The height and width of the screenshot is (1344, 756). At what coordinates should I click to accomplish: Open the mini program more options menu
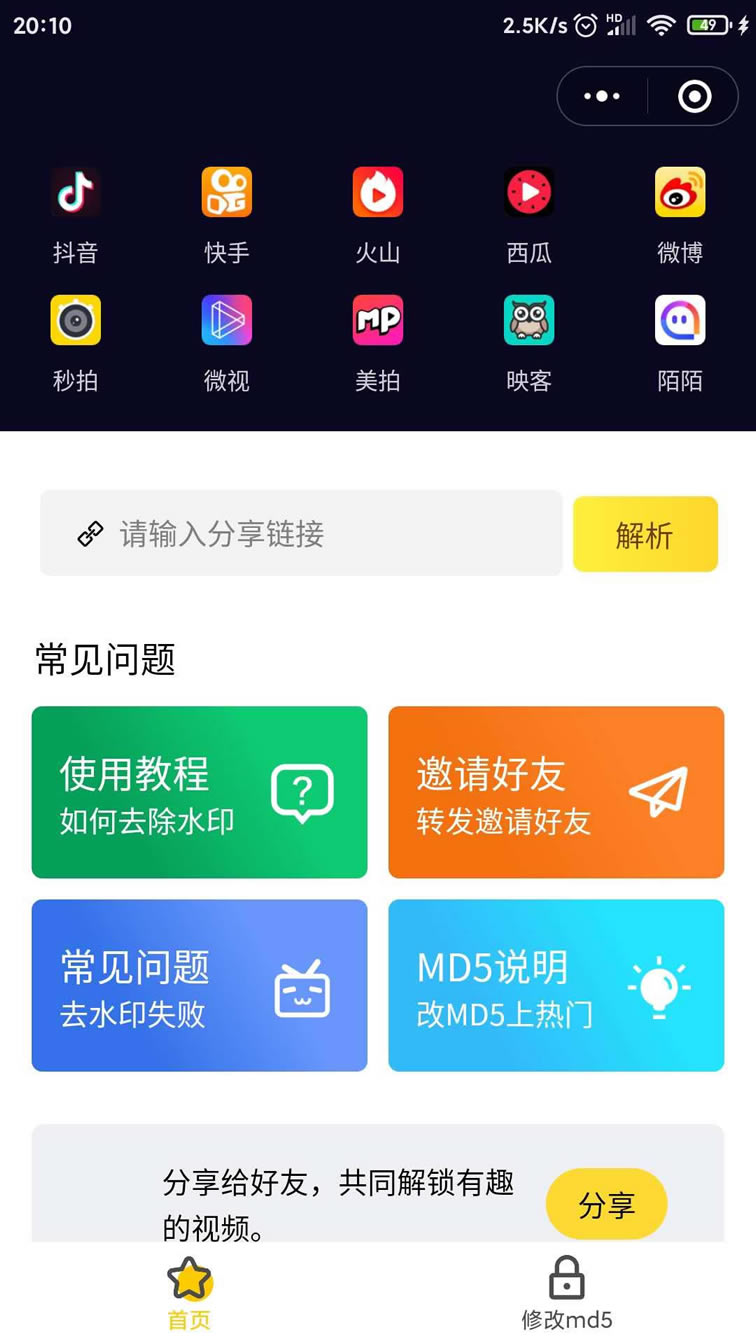602,97
